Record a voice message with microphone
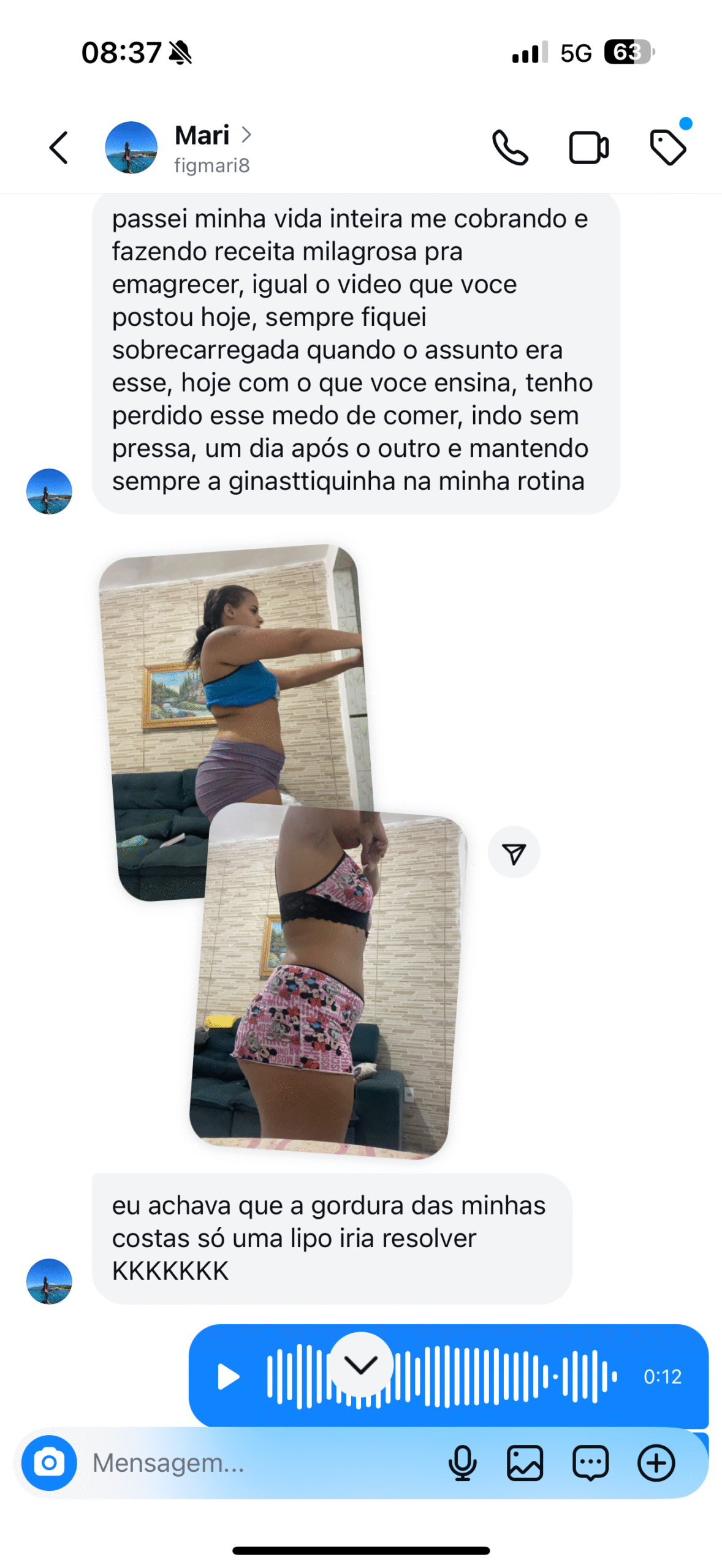The height and width of the screenshot is (1568, 722). pyautogui.click(x=462, y=1463)
